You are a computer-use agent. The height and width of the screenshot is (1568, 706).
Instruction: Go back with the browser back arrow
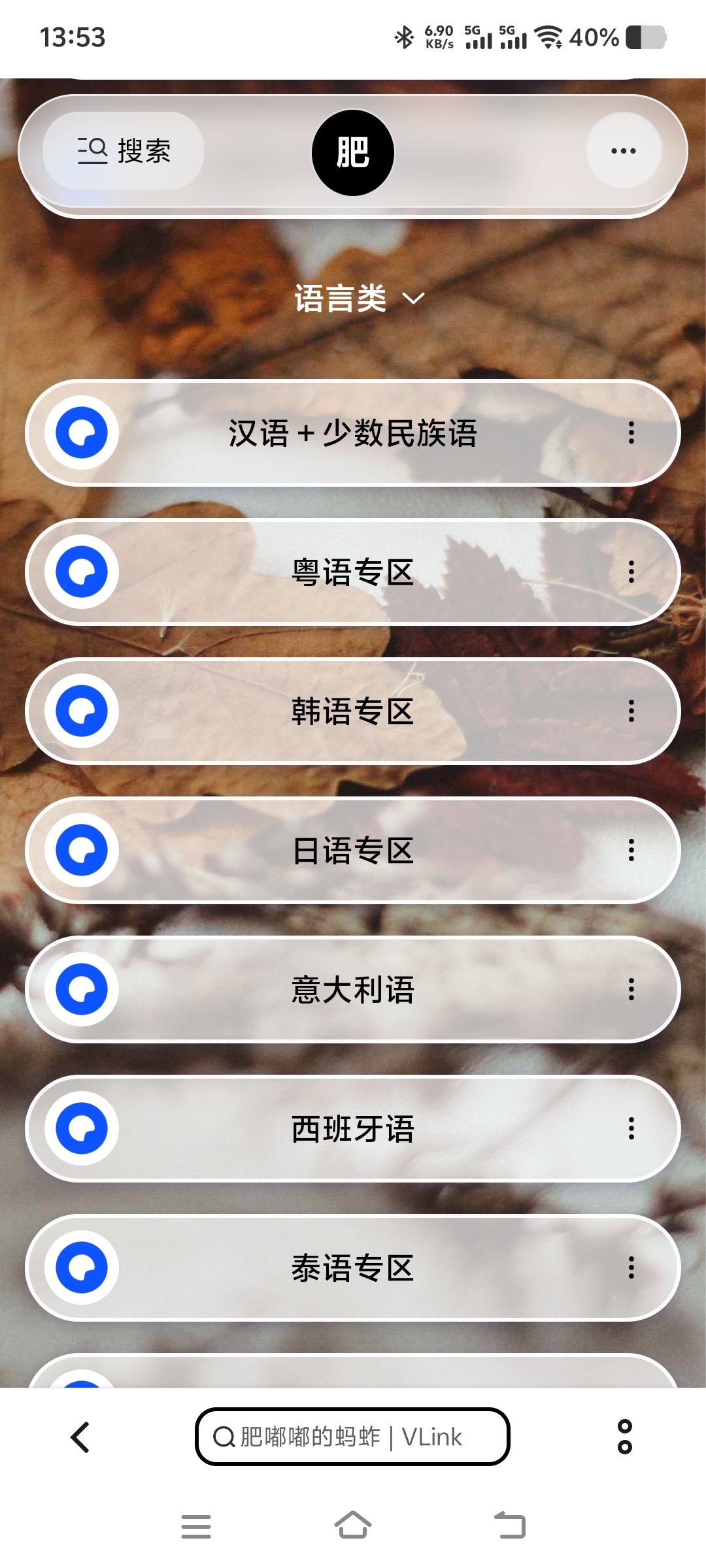click(x=80, y=1437)
